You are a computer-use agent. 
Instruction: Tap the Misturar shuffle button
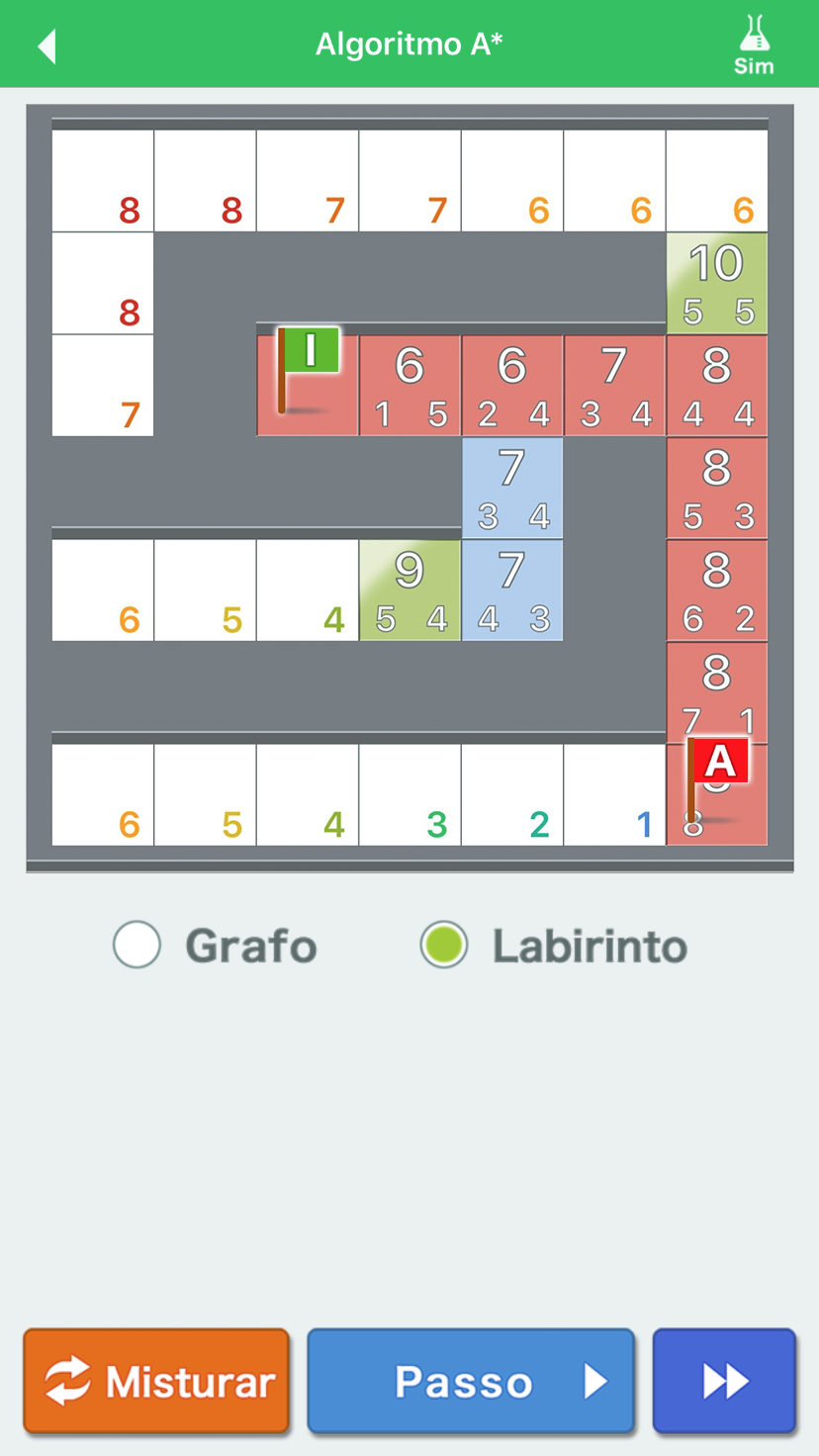click(x=156, y=1381)
